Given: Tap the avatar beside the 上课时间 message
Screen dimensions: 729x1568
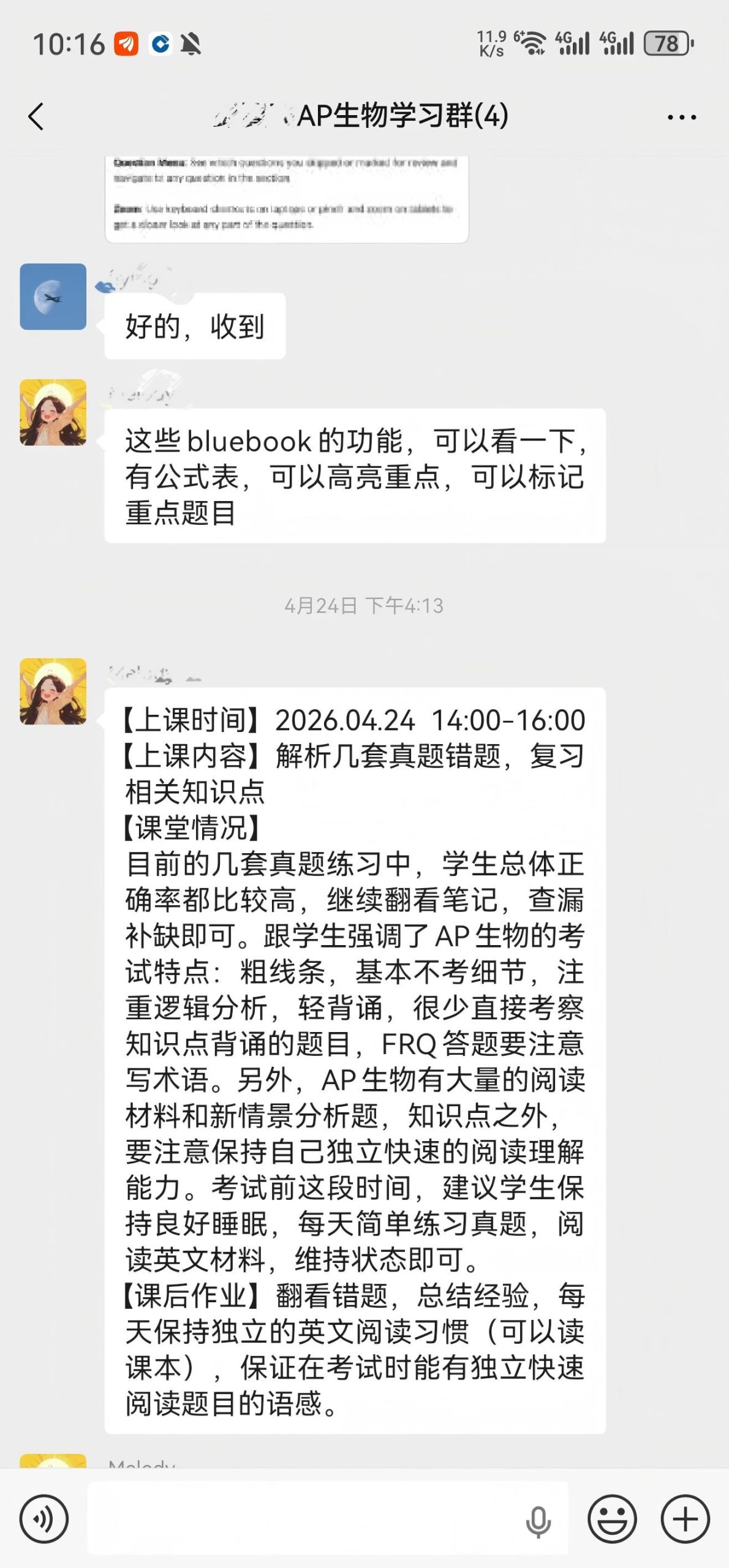Looking at the screenshot, I should pyautogui.click(x=53, y=692).
